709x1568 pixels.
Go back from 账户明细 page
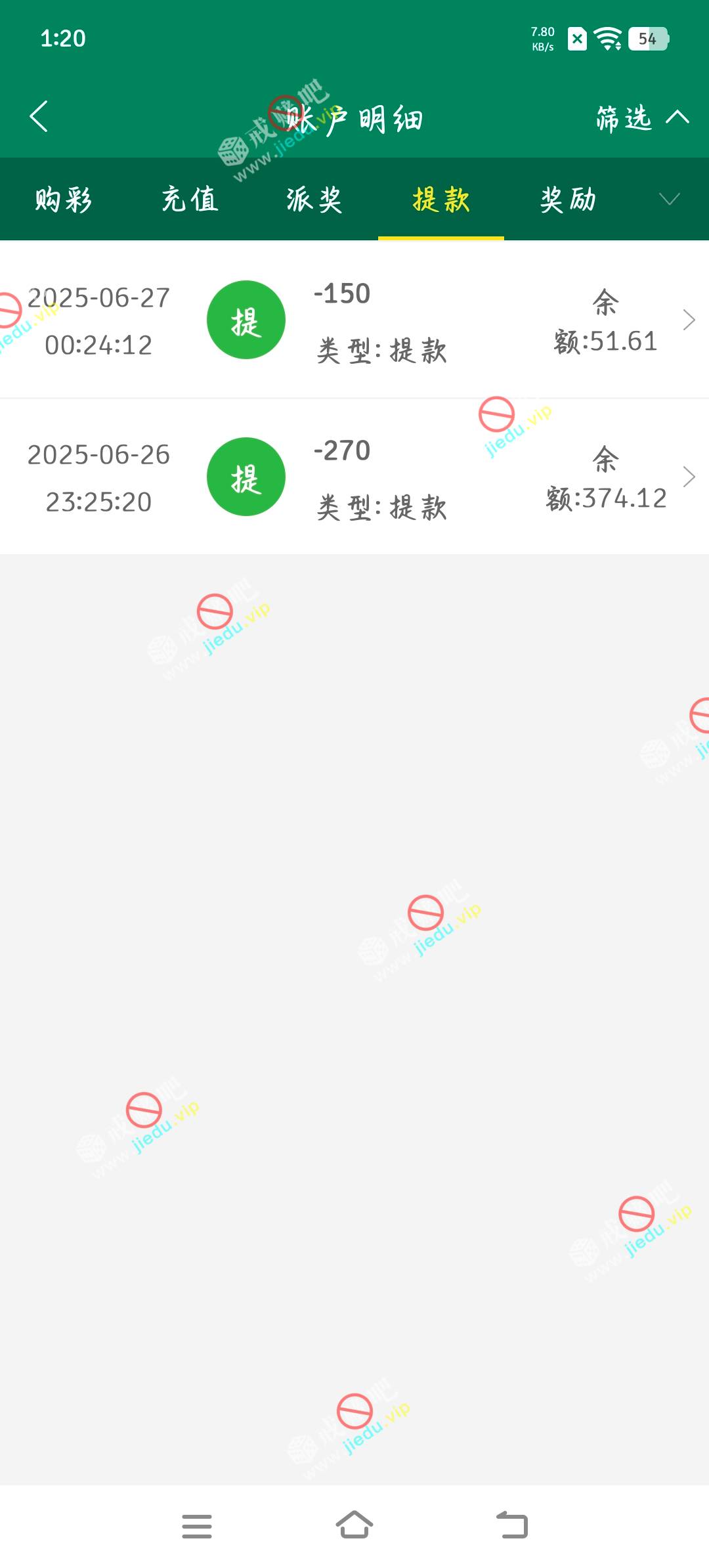point(39,117)
